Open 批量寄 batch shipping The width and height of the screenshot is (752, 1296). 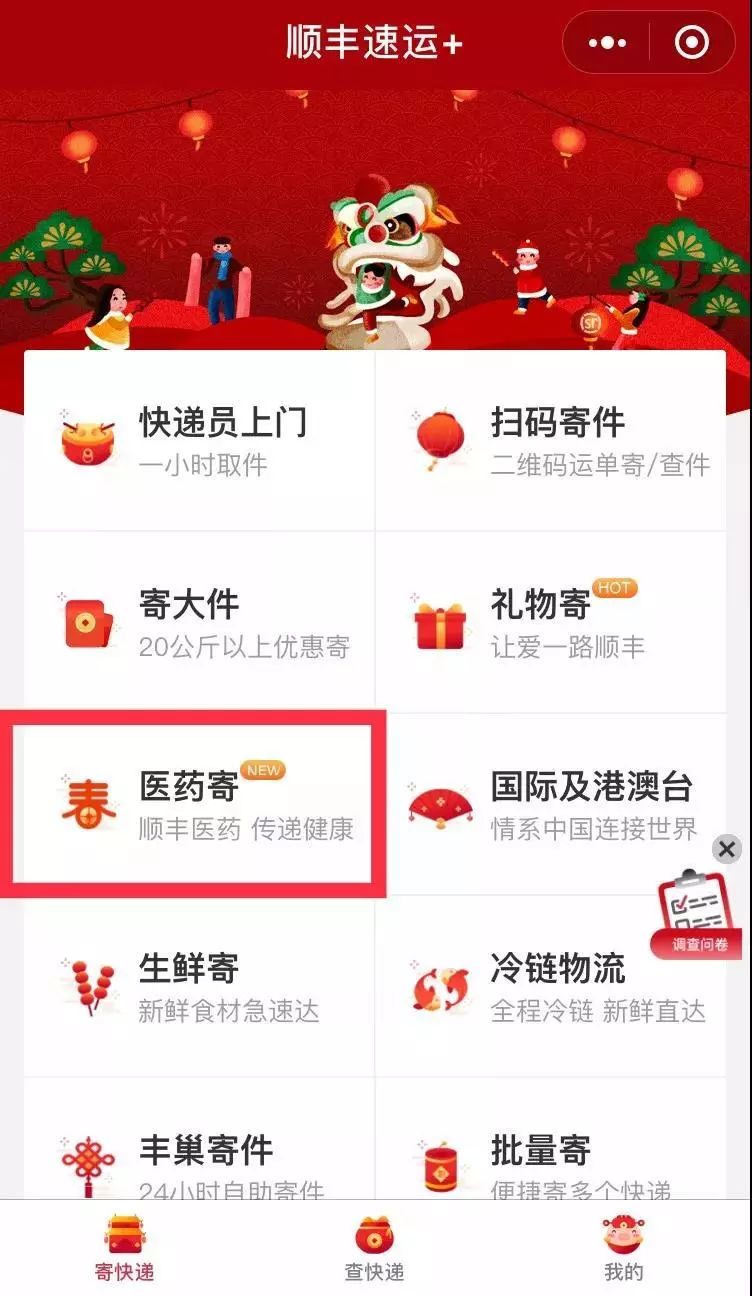point(551,1160)
